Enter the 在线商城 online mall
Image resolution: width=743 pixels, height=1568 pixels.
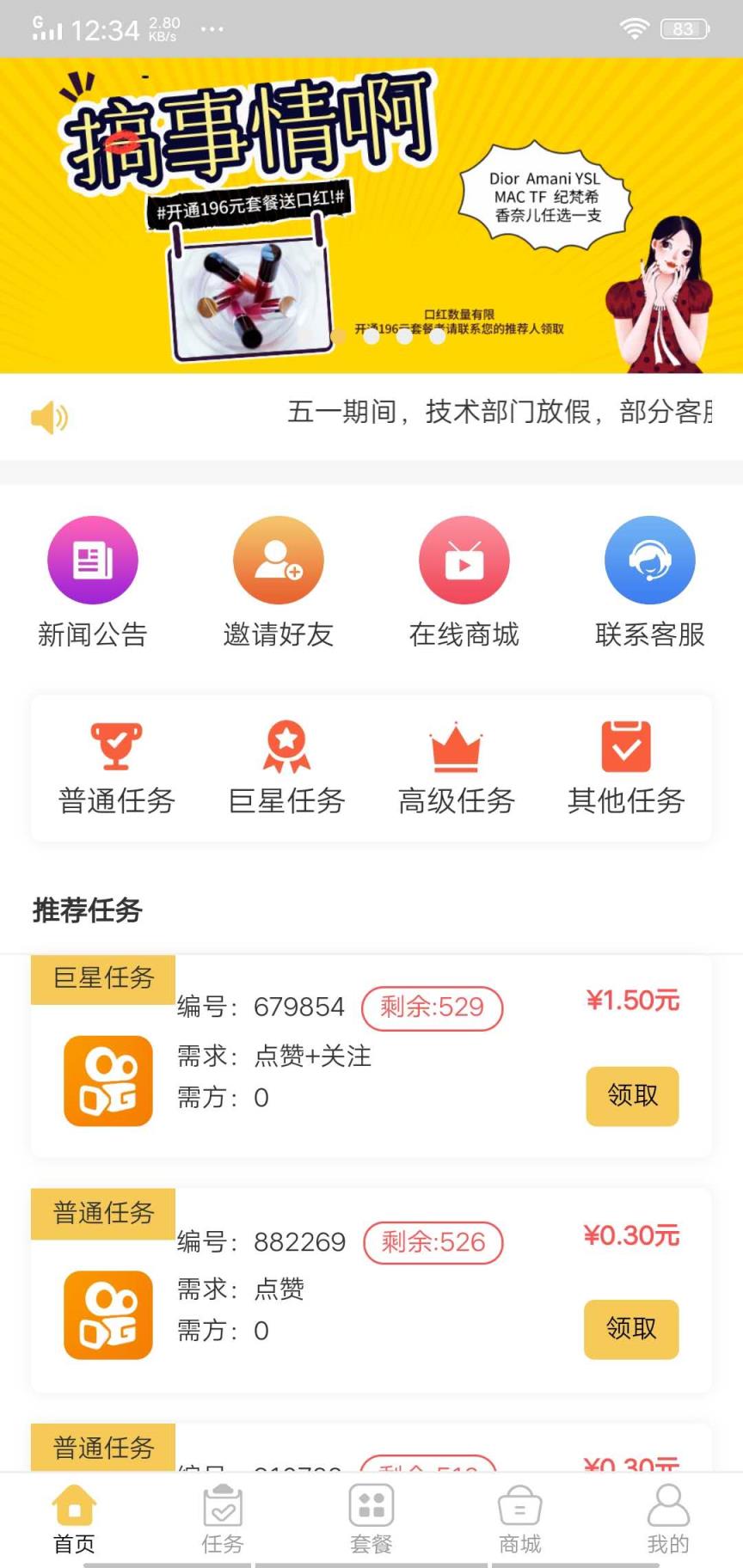coord(464,580)
